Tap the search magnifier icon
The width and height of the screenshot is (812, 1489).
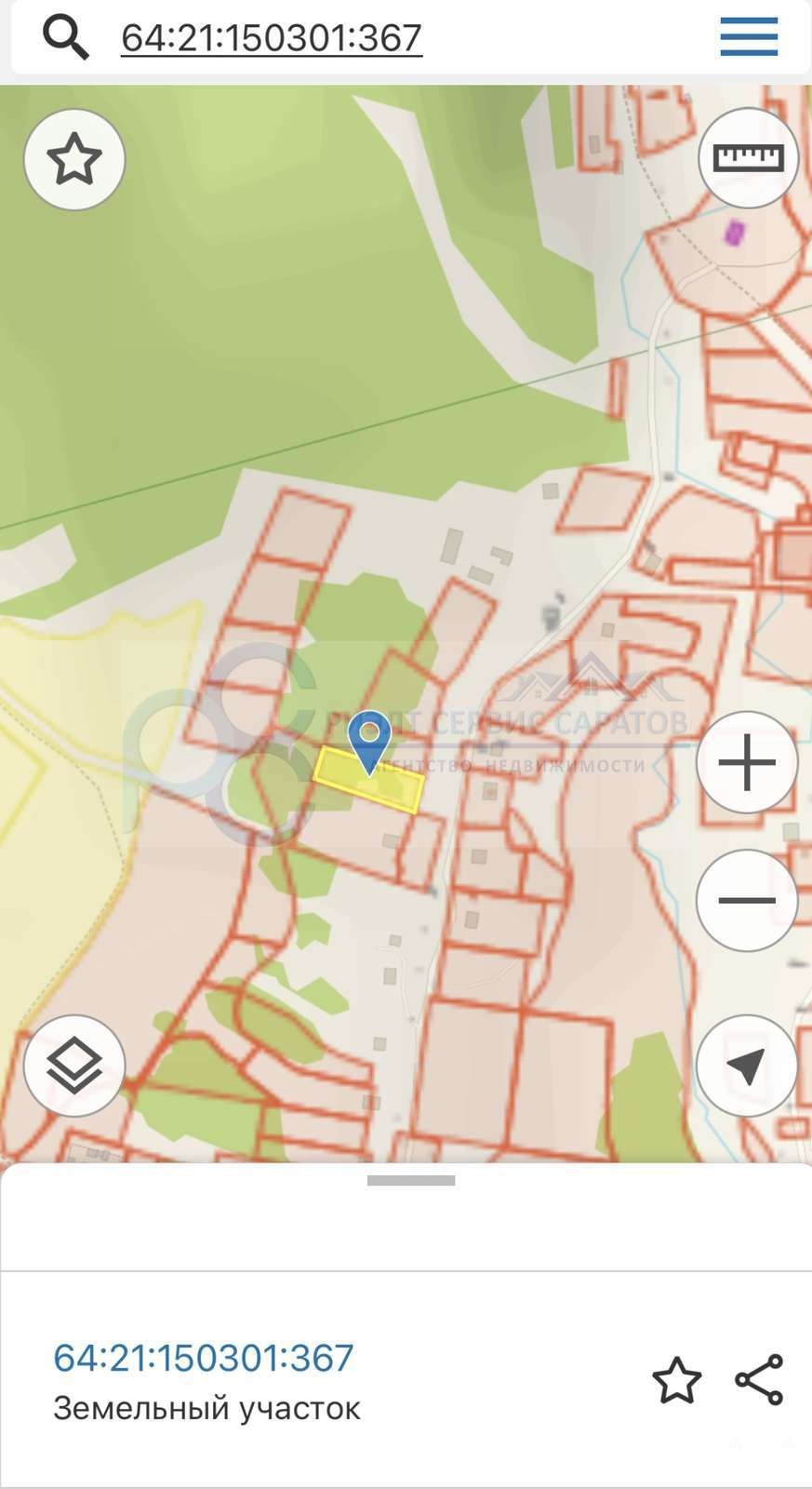click(65, 37)
